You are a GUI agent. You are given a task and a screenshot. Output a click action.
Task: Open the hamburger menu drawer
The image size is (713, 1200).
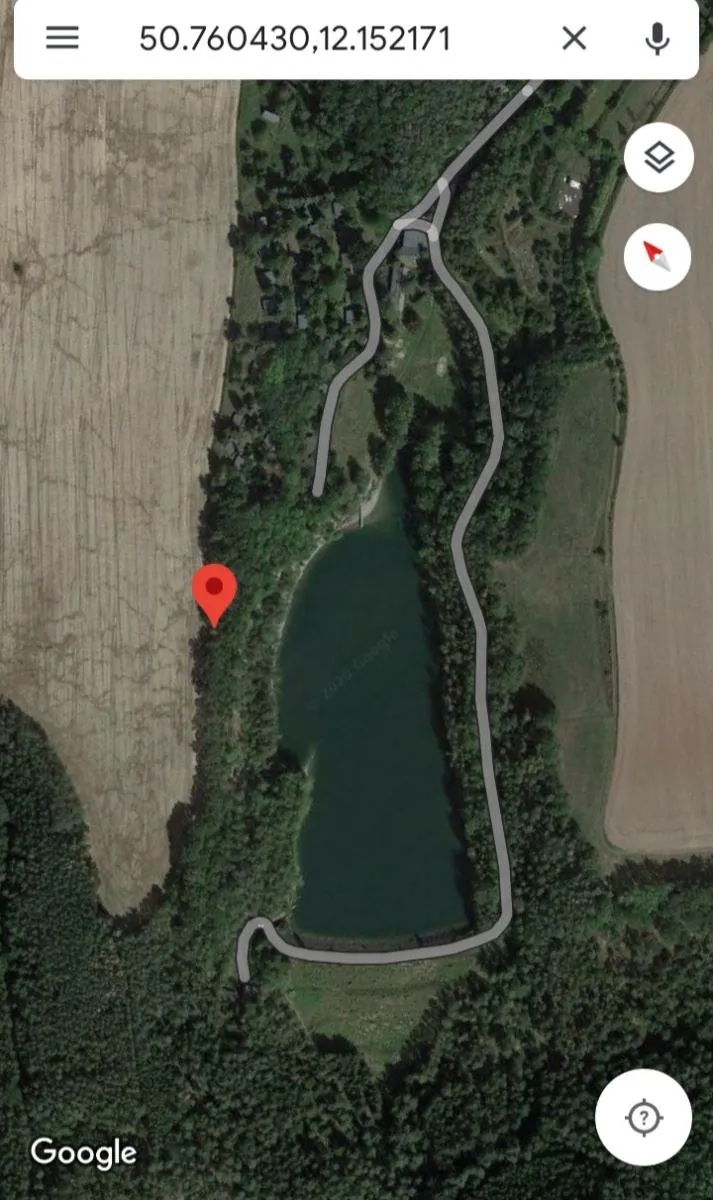pos(62,38)
